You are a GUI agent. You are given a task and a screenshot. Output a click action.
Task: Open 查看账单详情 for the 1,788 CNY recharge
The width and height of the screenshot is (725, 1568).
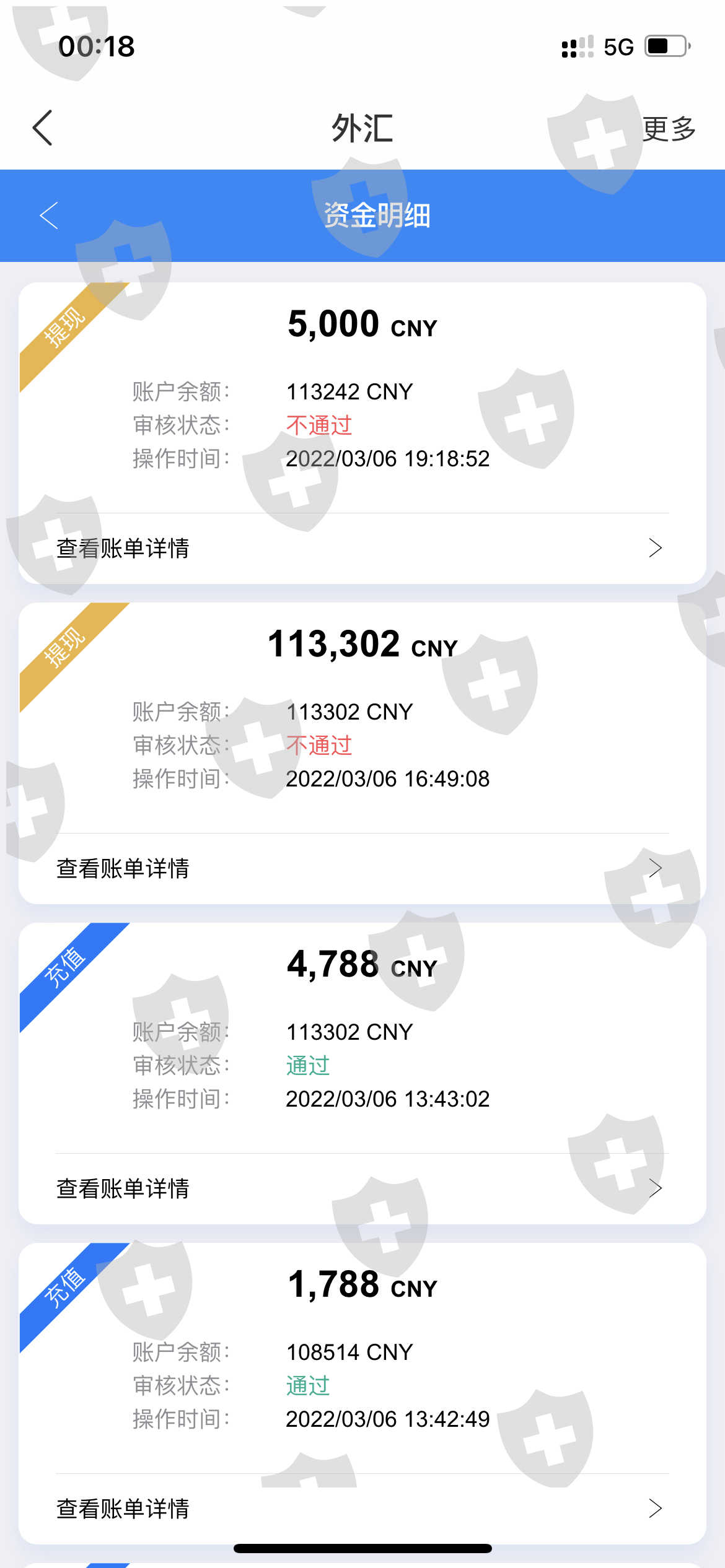pos(362,1509)
